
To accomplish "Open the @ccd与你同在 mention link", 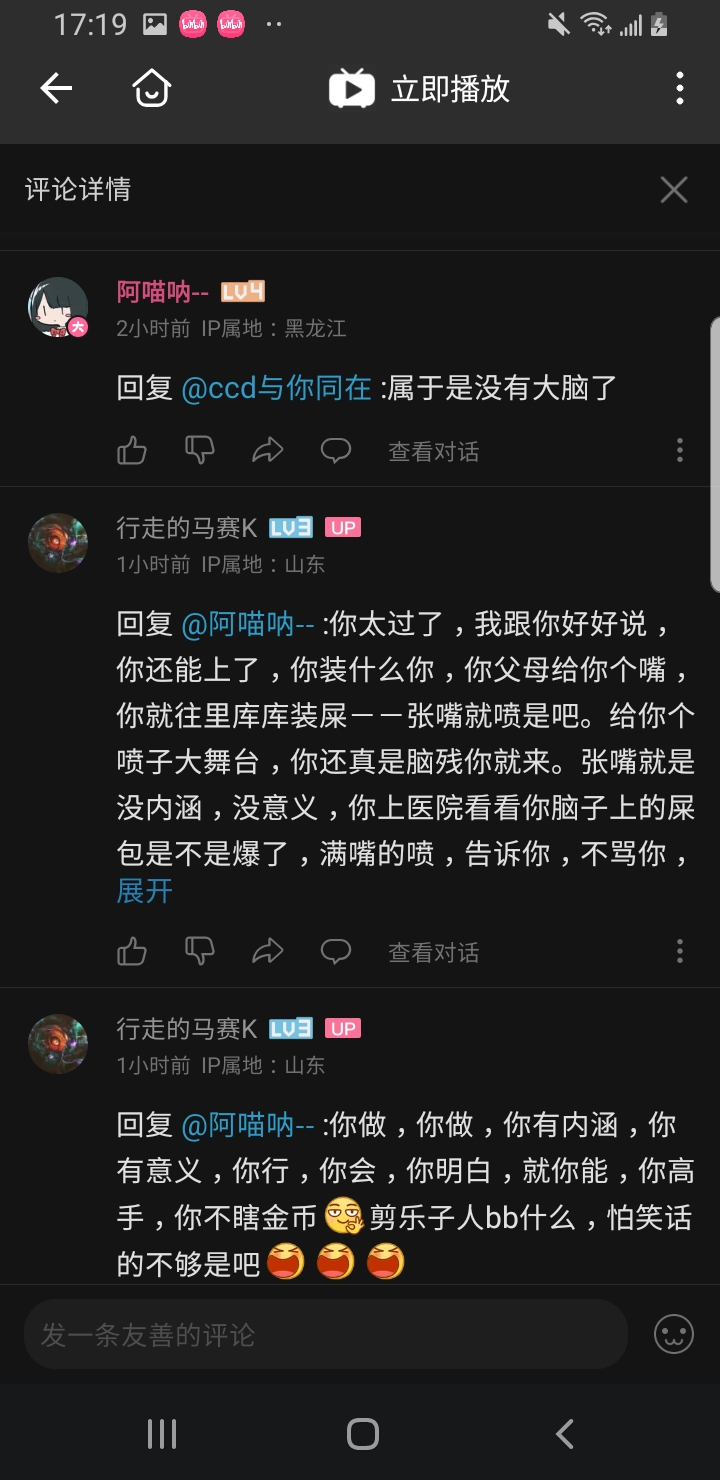I will pyautogui.click(x=276, y=388).
